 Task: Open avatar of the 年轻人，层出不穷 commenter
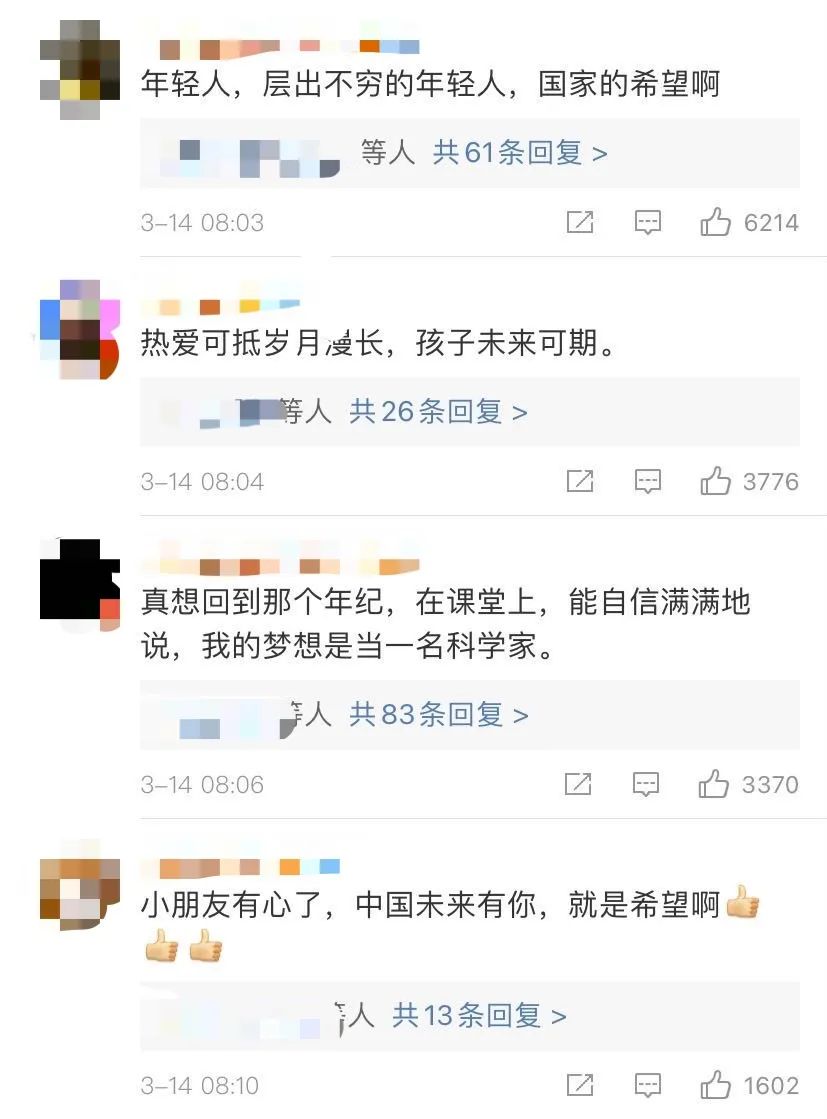pyautogui.click(x=79, y=70)
